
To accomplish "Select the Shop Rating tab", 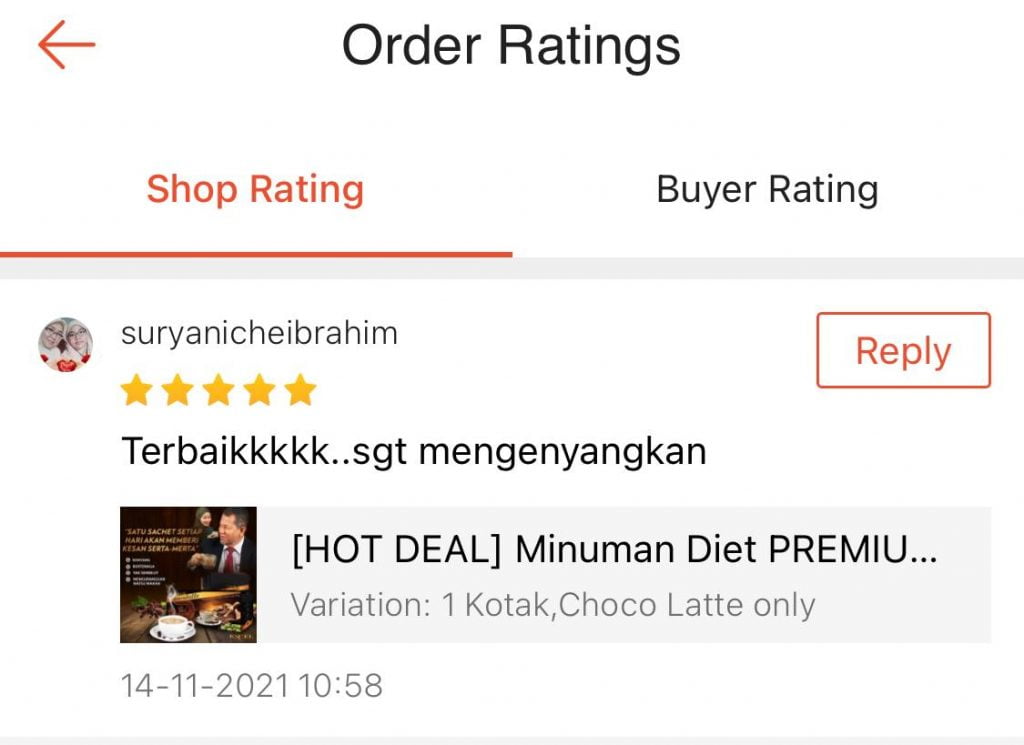I will (x=255, y=189).
